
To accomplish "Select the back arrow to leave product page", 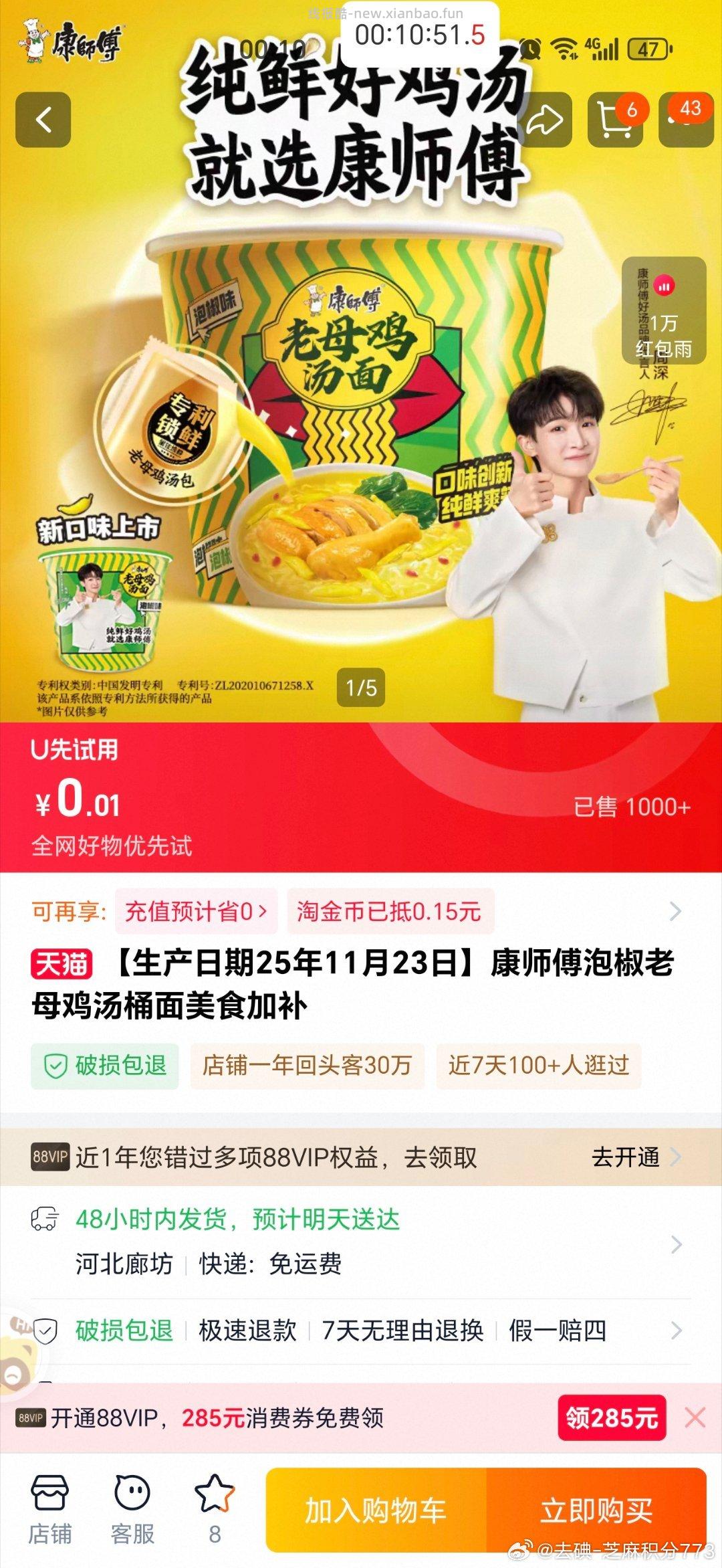I will pos(44,120).
